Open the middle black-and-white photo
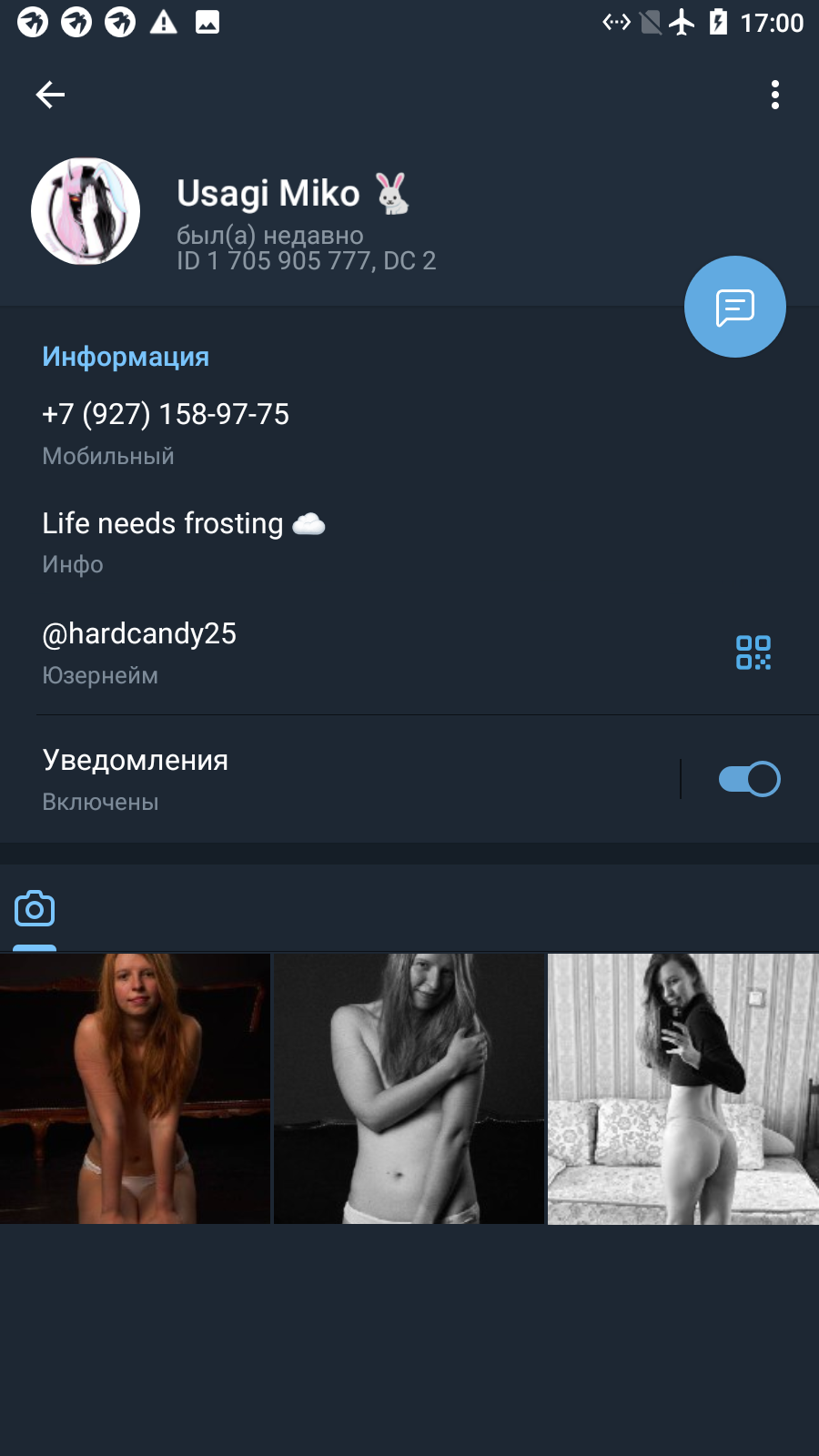The height and width of the screenshot is (1456, 819). (409, 1088)
